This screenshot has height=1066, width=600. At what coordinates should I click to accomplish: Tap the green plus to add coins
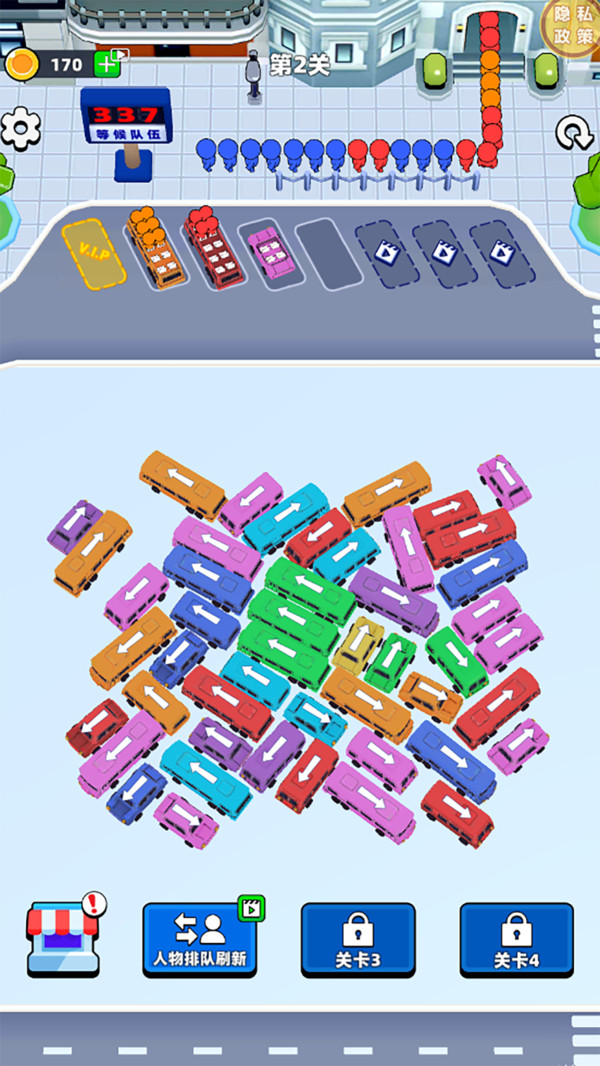coord(107,64)
